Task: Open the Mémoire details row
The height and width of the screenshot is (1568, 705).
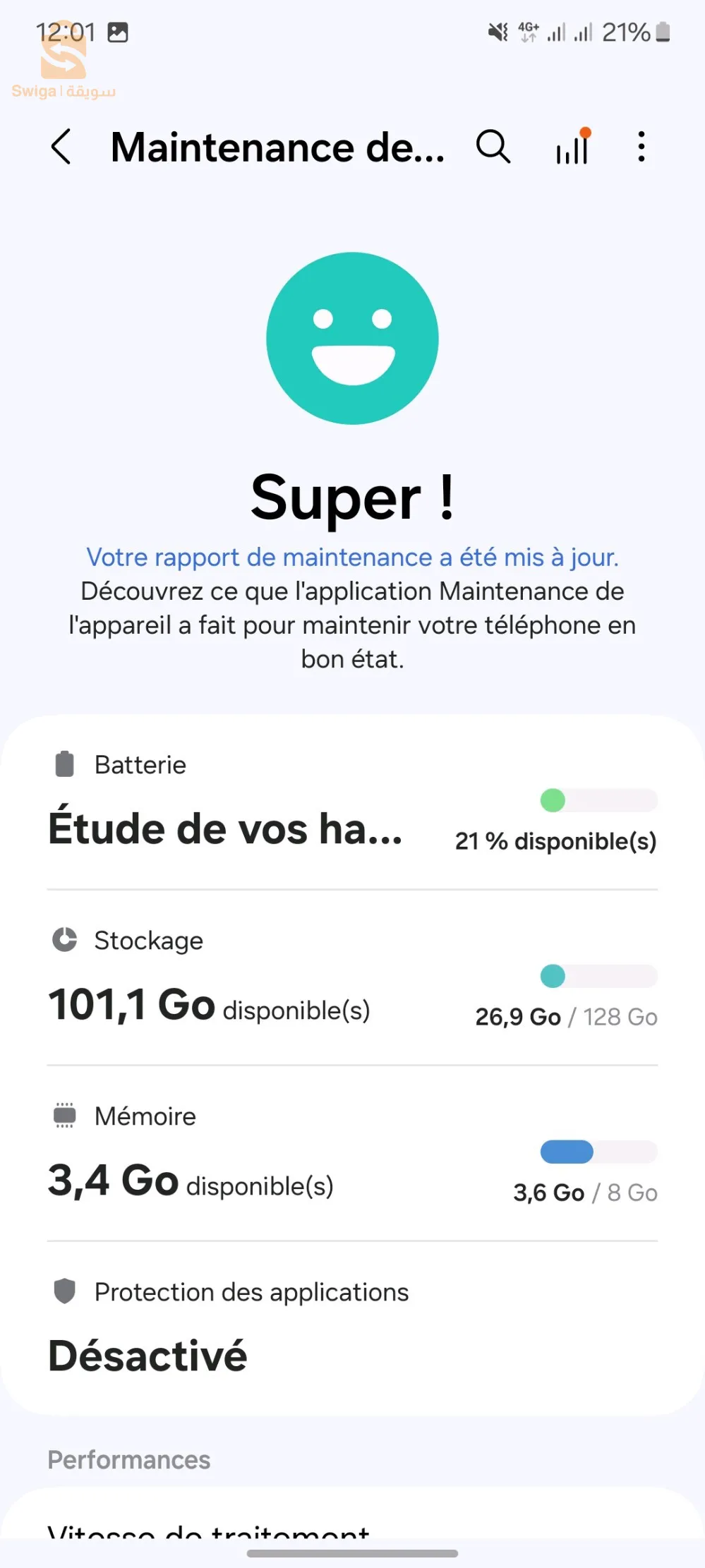Action: pos(352,1155)
